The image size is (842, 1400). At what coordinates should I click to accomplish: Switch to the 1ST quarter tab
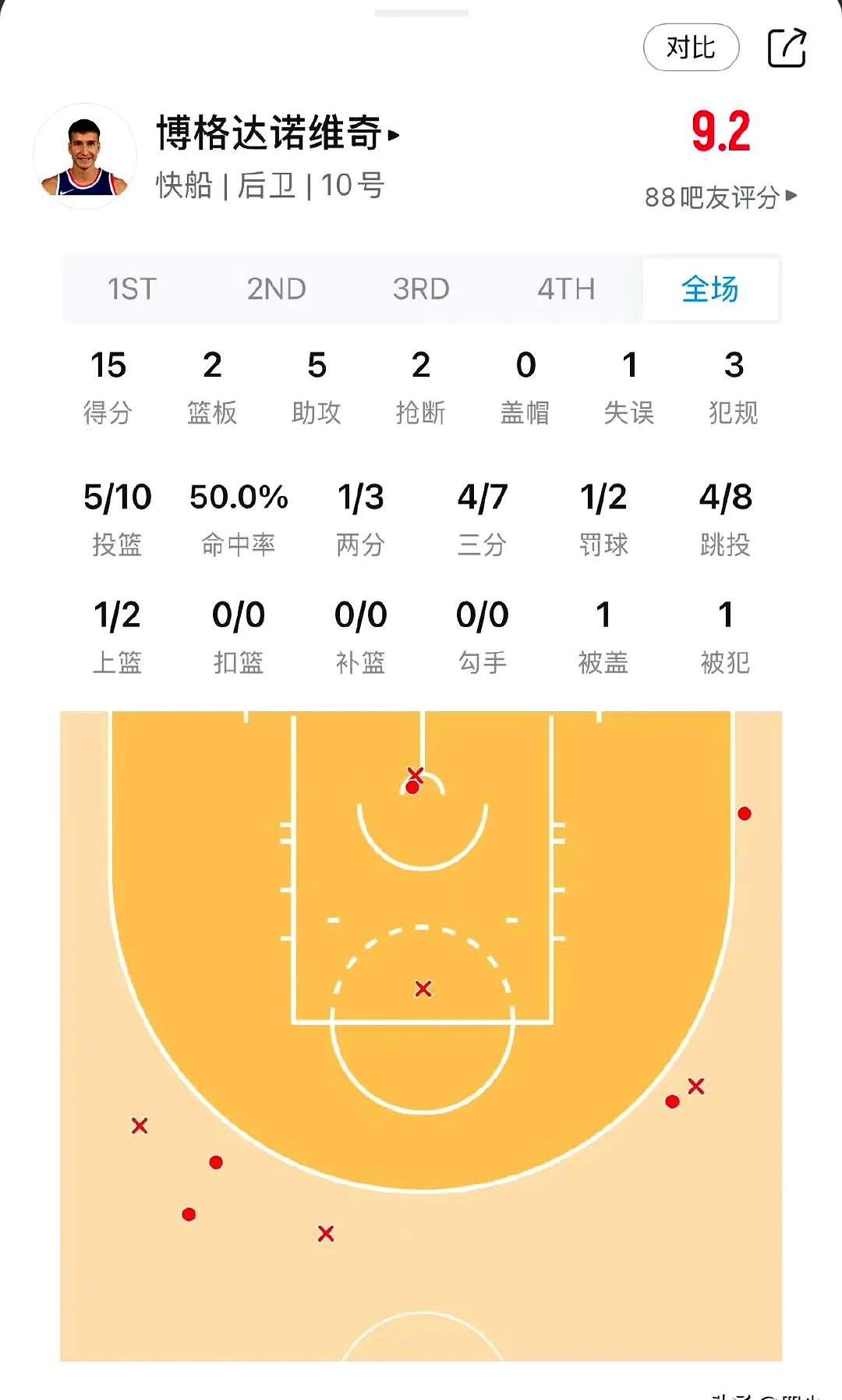(x=132, y=289)
